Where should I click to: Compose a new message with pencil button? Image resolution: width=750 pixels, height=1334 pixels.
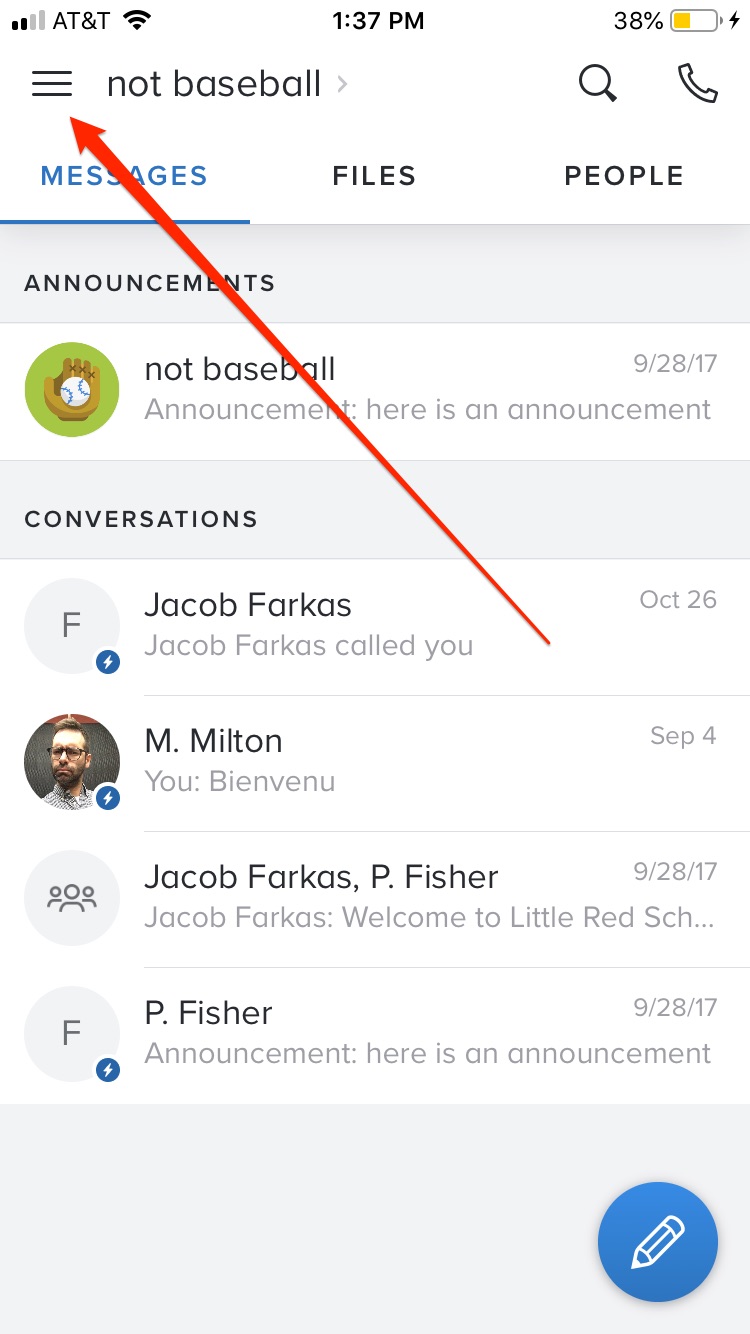coord(657,1242)
